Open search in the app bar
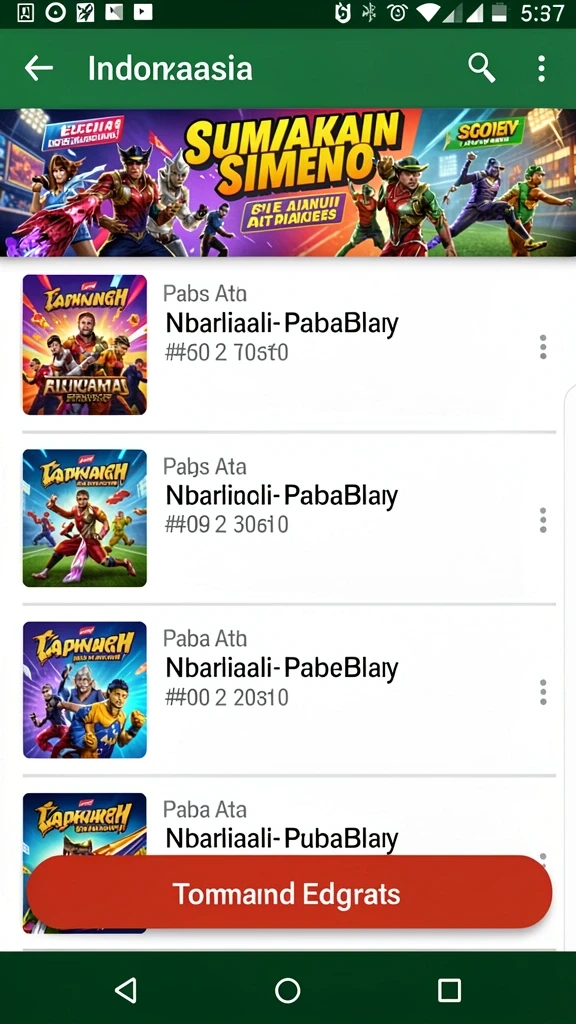576x1024 pixels. (481, 68)
